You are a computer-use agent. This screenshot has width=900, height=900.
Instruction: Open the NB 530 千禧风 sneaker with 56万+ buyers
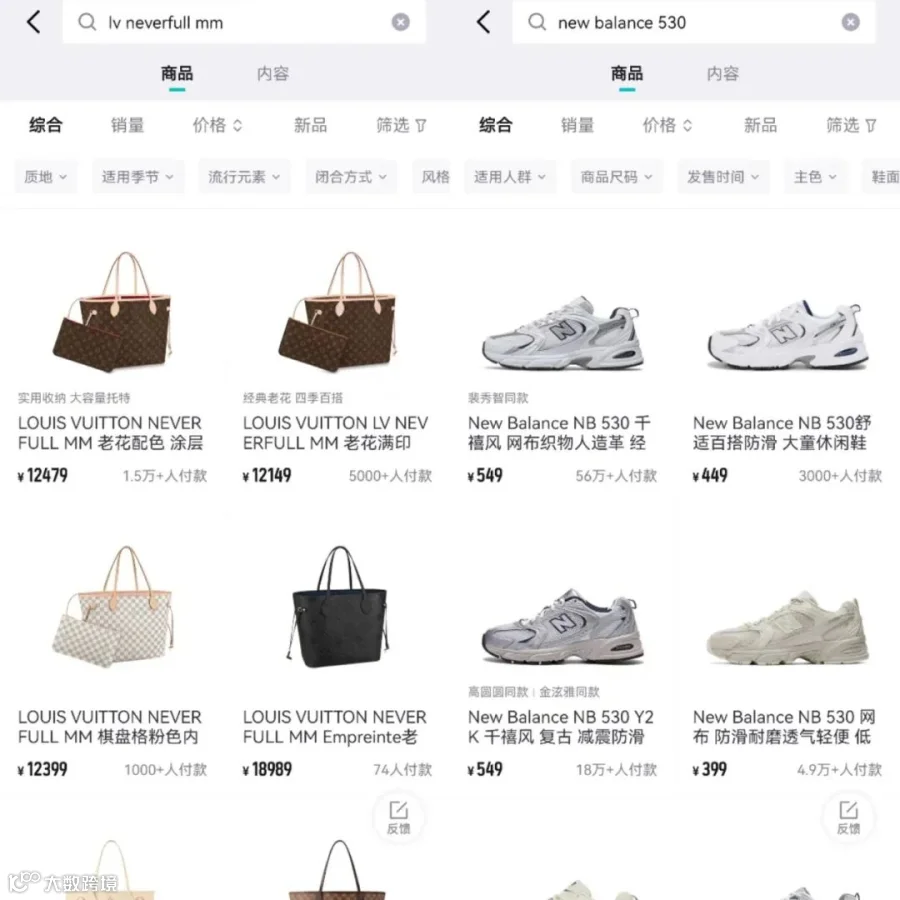point(562,364)
